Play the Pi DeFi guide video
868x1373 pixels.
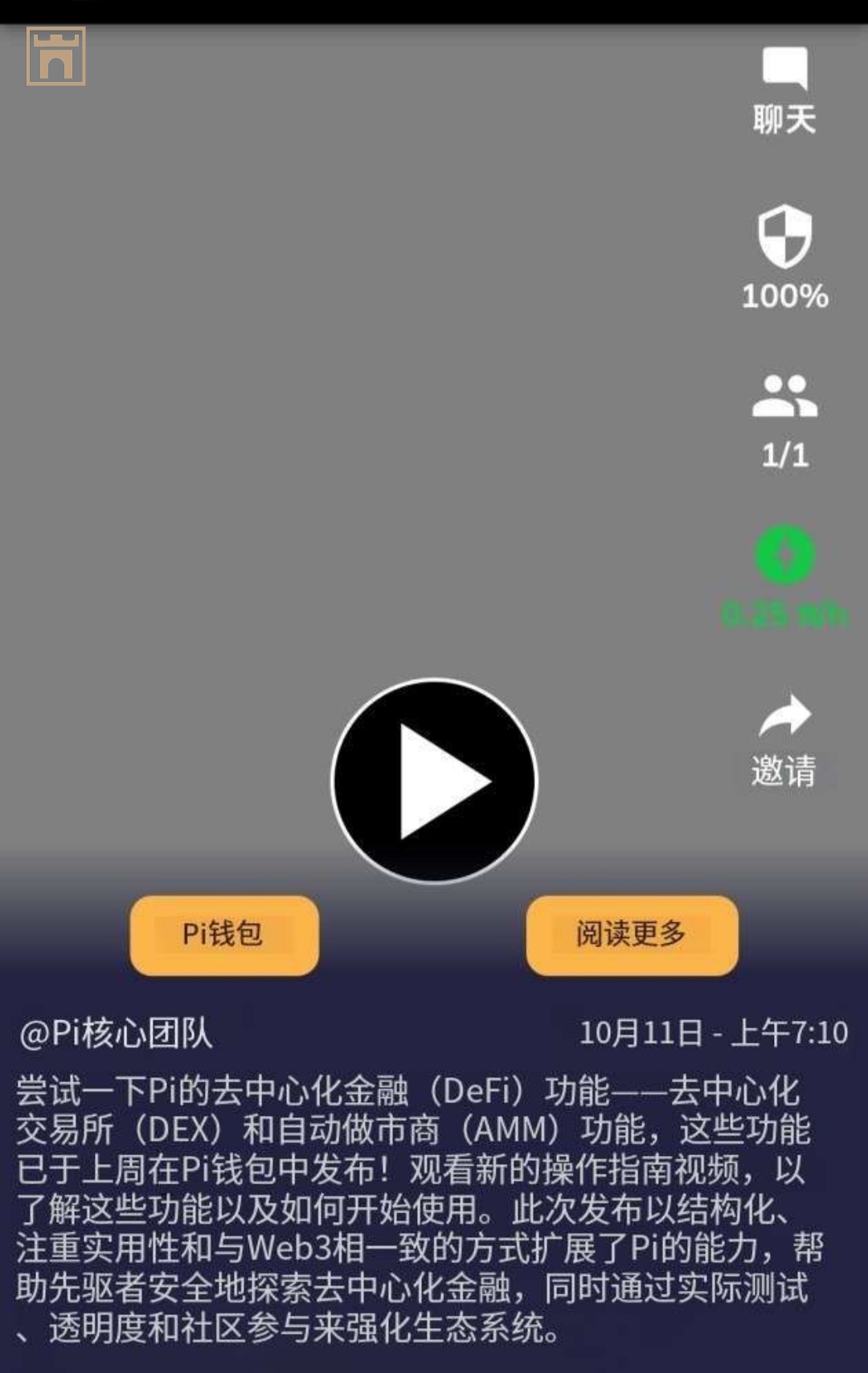434,781
